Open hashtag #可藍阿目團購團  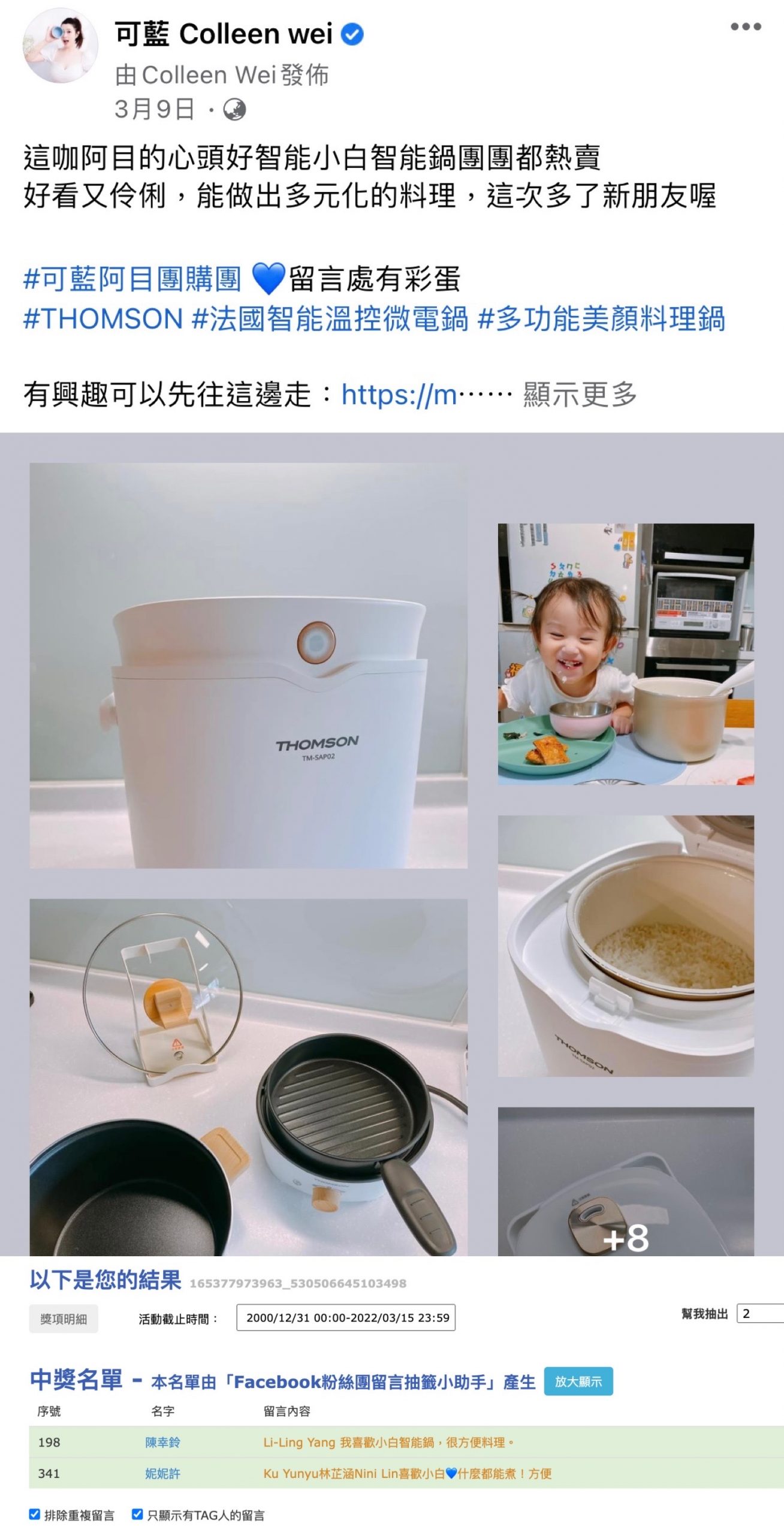pyautogui.click(x=132, y=279)
